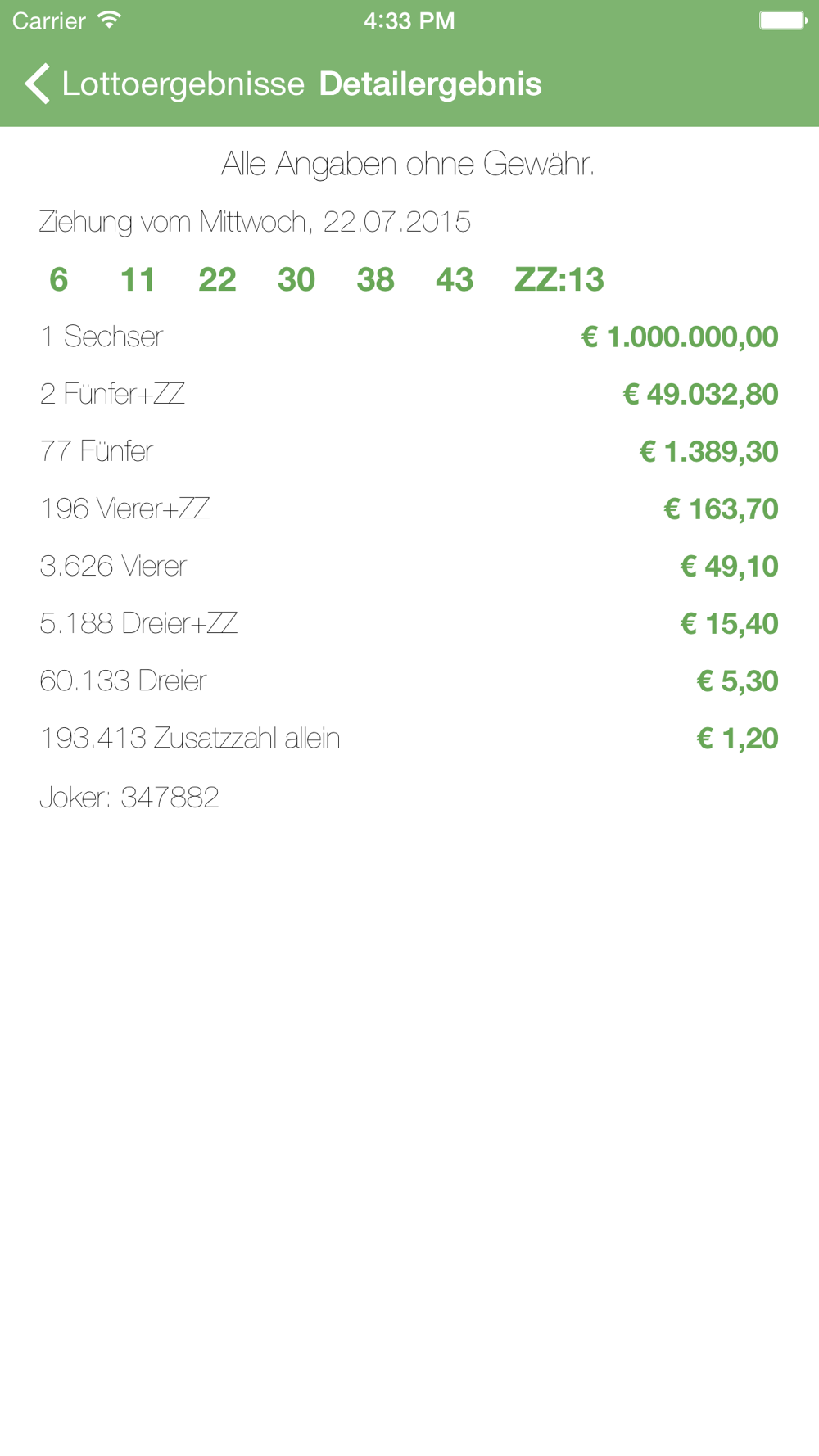The width and height of the screenshot is (819, 1456).
Task: Tap the 4:33 PM clock display
Action: (409, 20)
